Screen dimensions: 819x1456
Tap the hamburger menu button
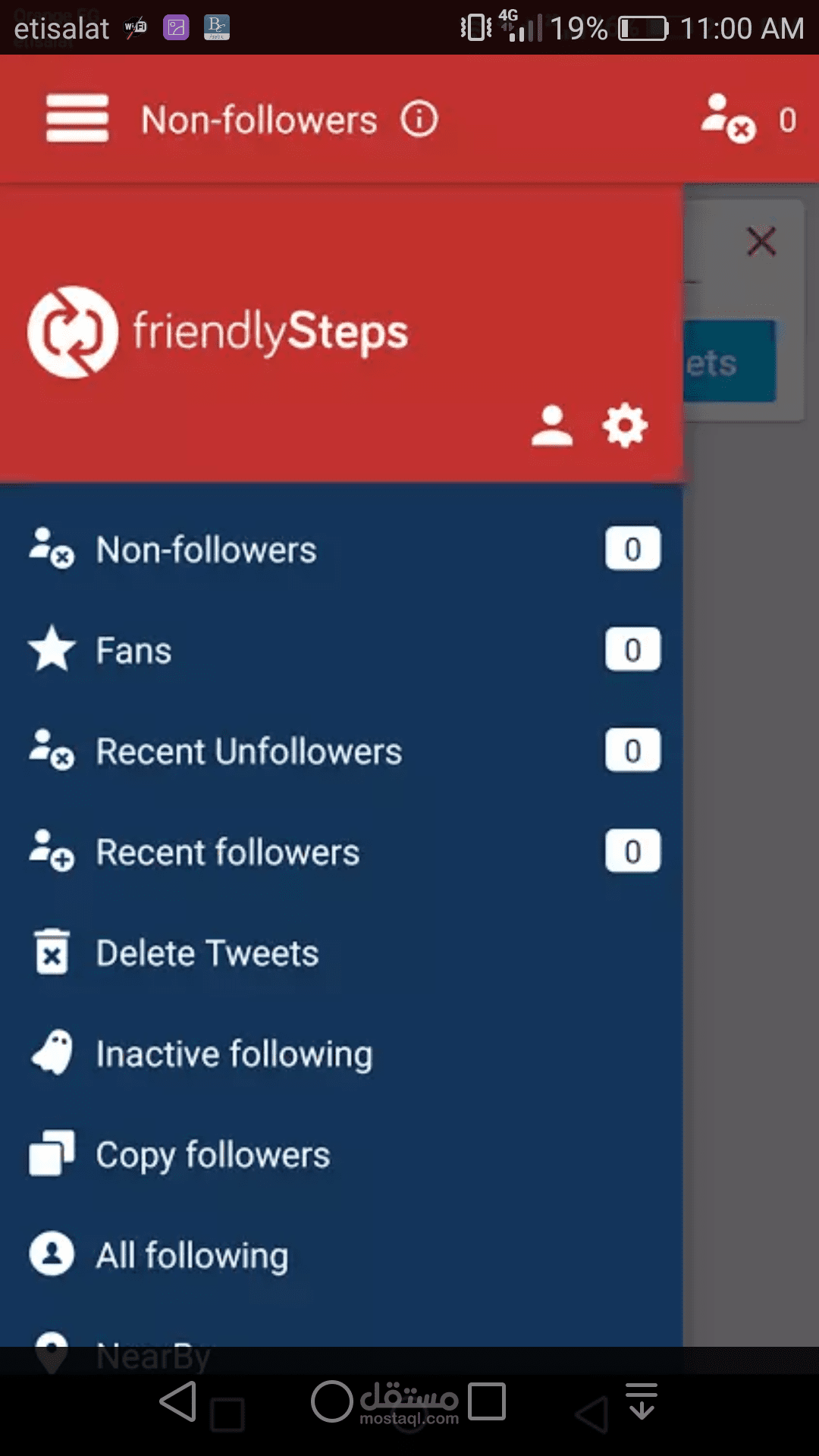click(77, 118)
